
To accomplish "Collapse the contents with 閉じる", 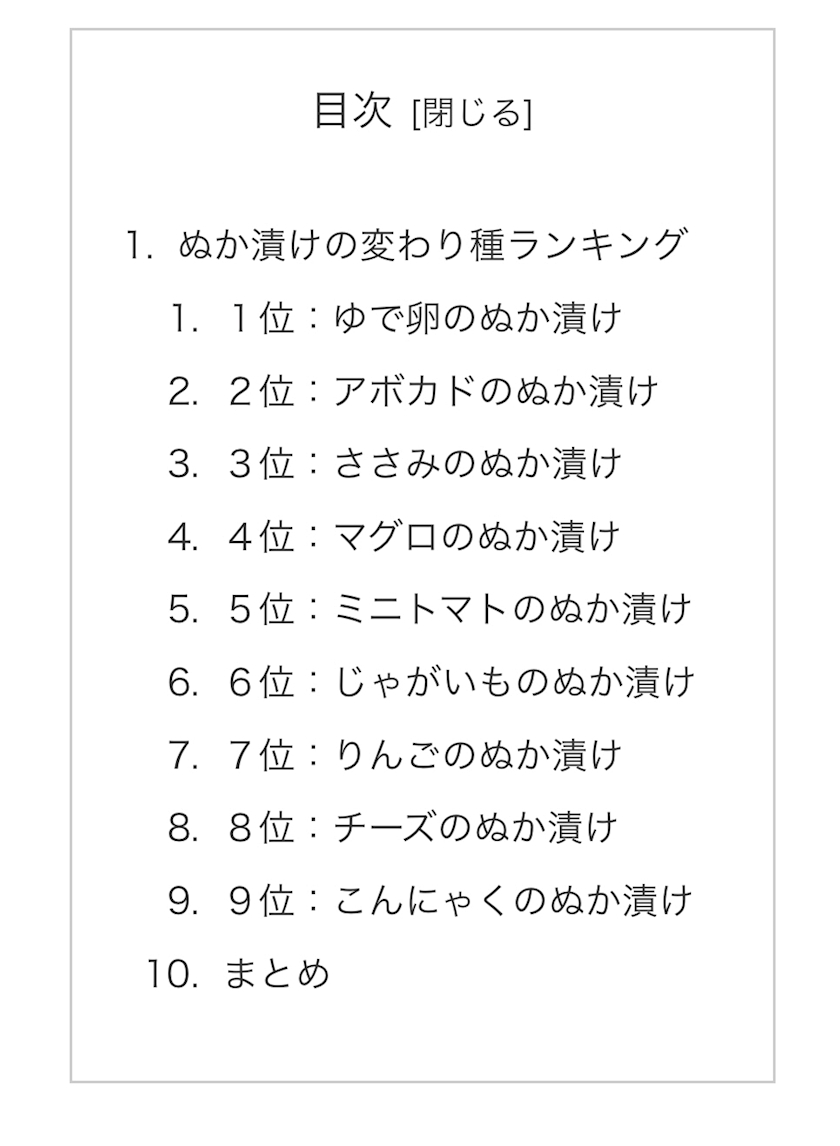I will (x=472, y=113).
